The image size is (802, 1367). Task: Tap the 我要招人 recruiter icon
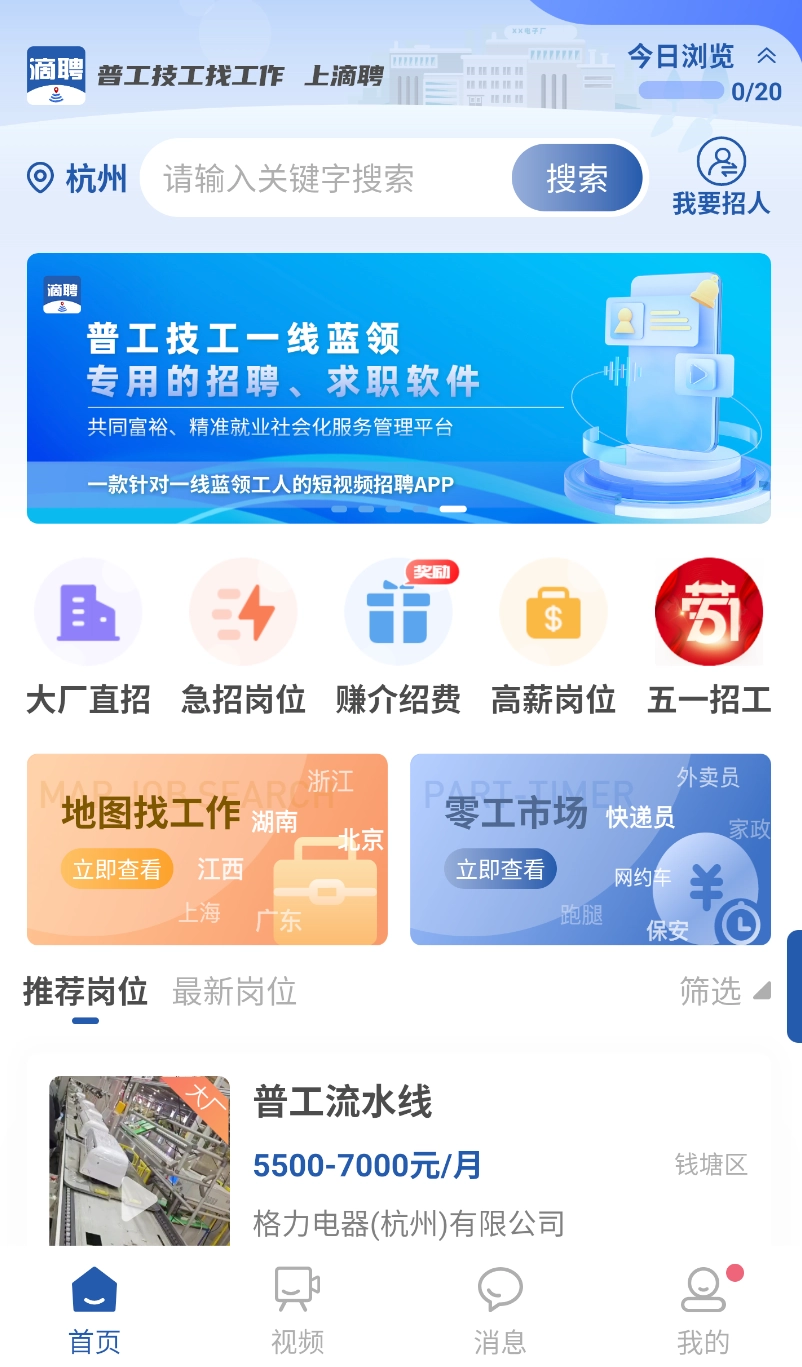click(x=720, y=160)
